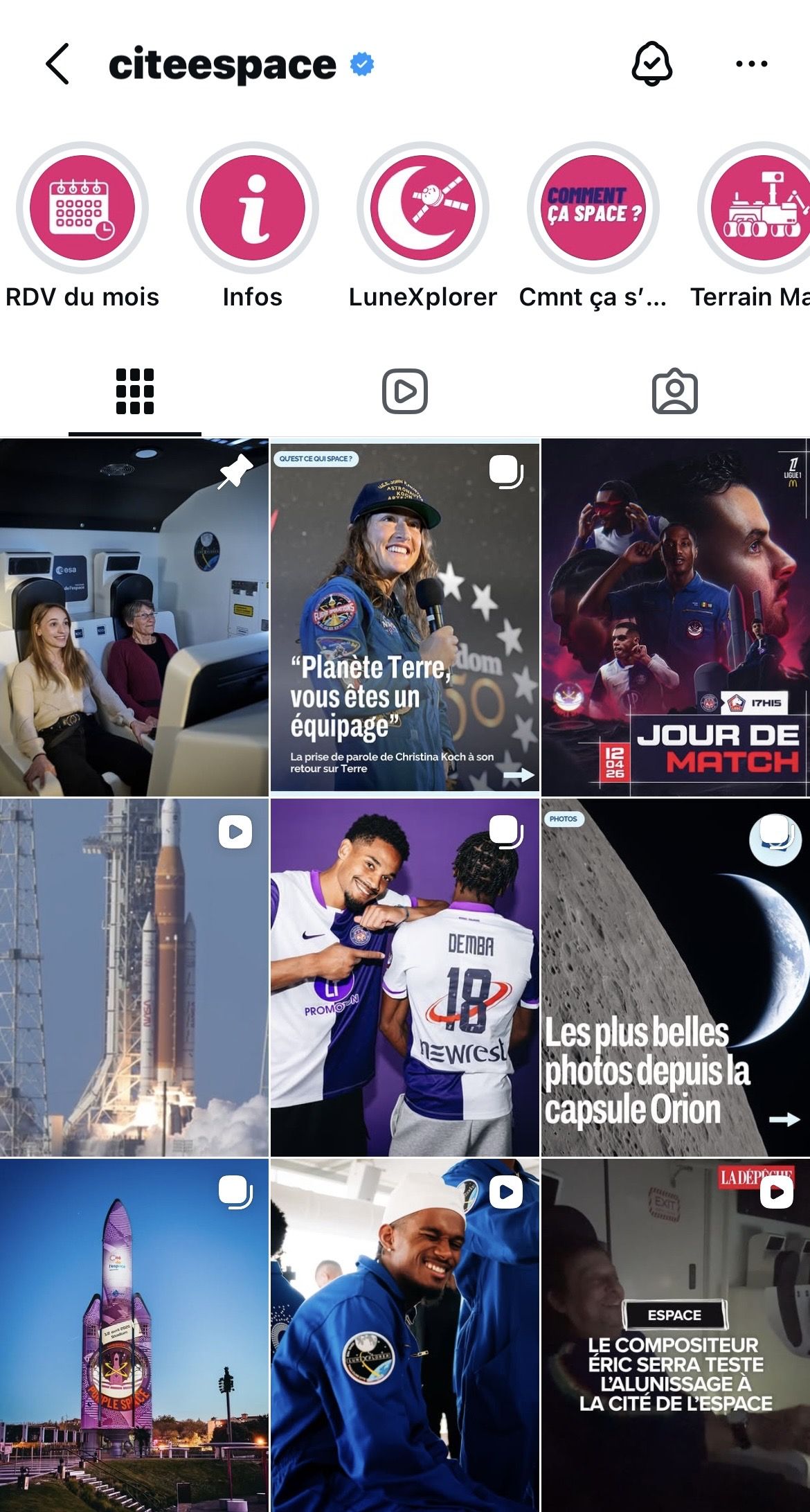The image size is (810, 1512).
Task: Tap the citeespace username in the header
Action: pos(222,64)
